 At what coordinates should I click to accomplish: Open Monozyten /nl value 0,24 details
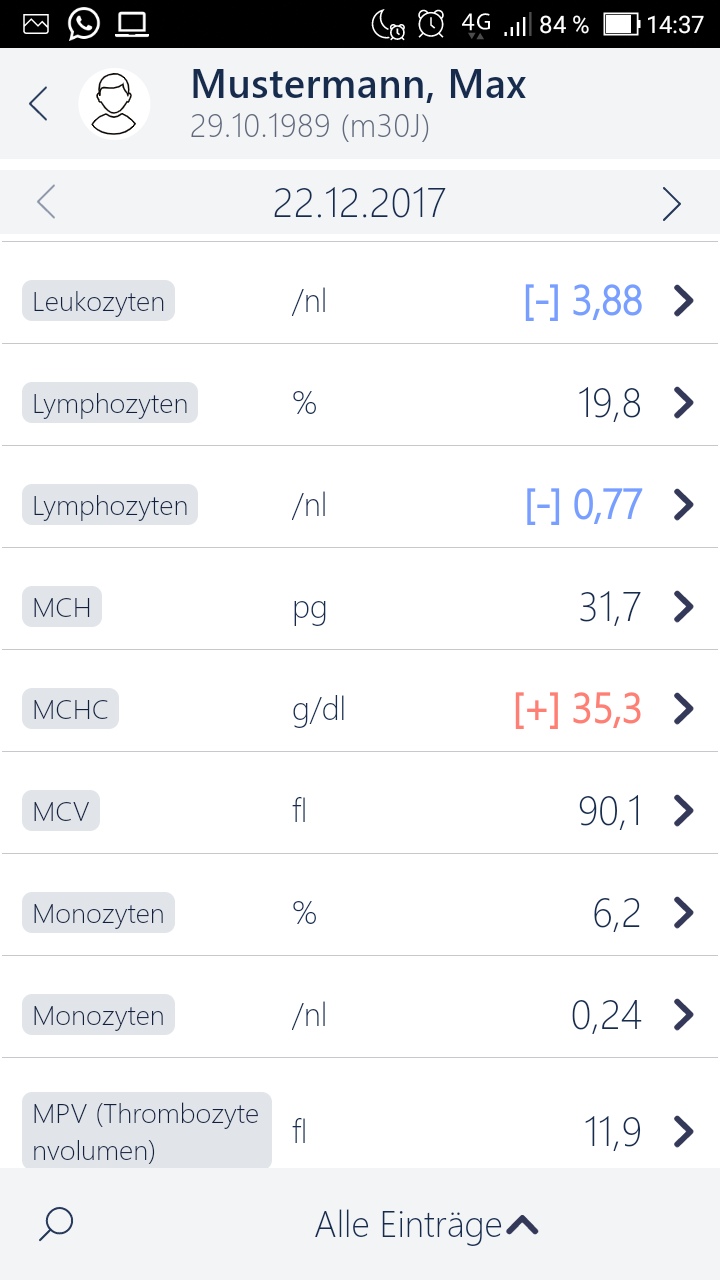pyautogui.click(x=360, y=1015)
